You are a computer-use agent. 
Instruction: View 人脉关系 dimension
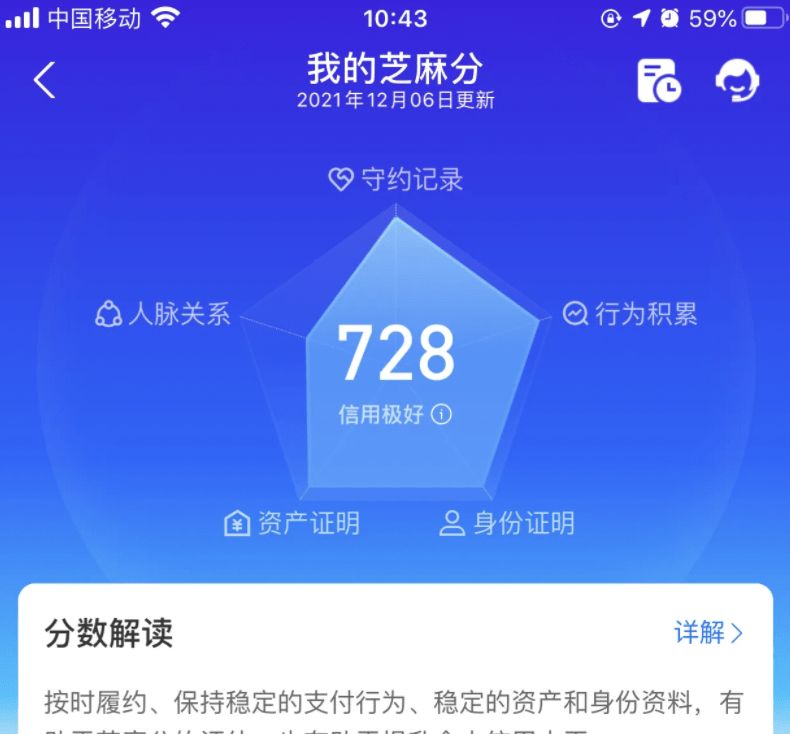163,314
